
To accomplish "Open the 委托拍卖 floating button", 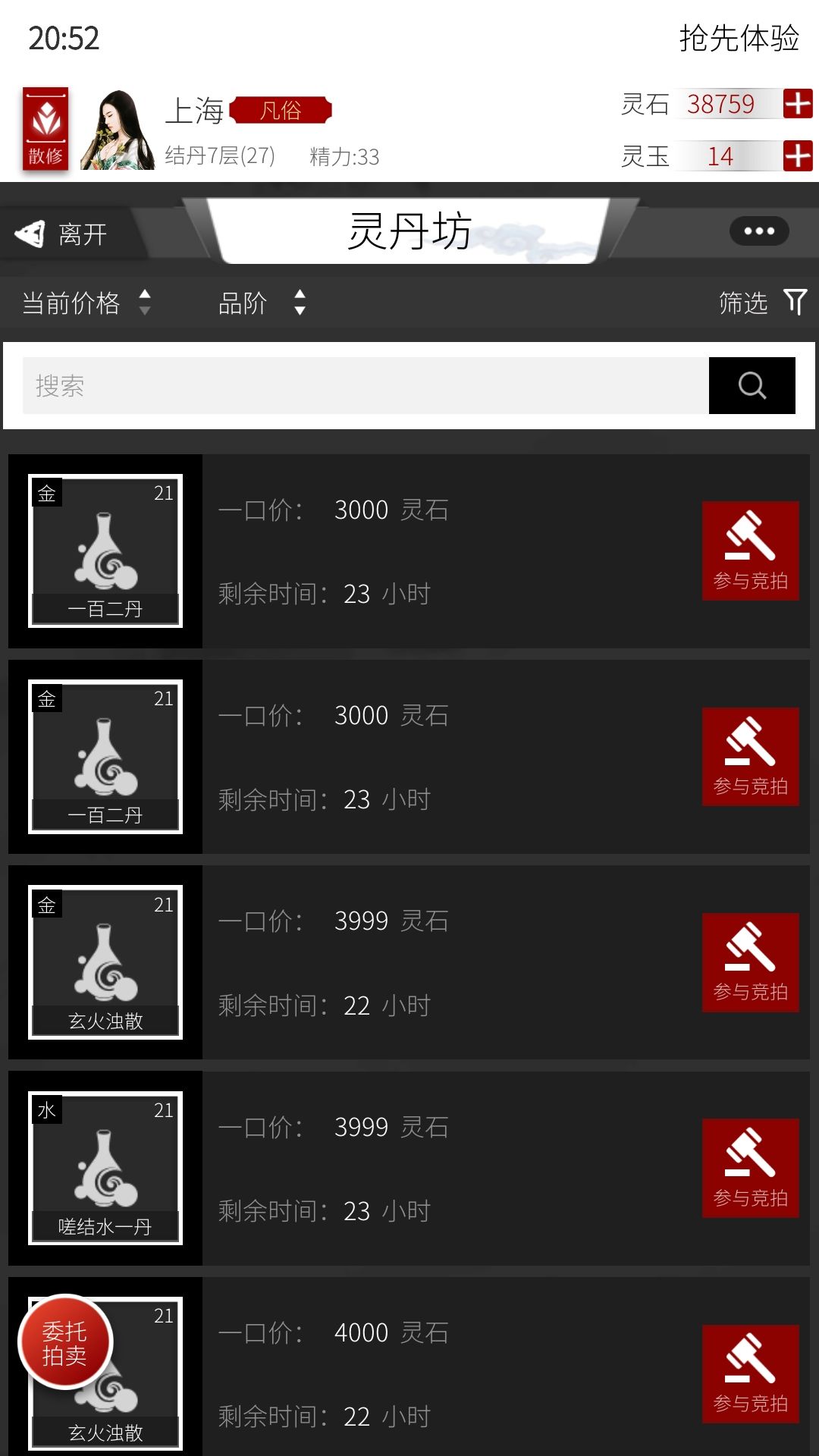I will coord(65,1342).
